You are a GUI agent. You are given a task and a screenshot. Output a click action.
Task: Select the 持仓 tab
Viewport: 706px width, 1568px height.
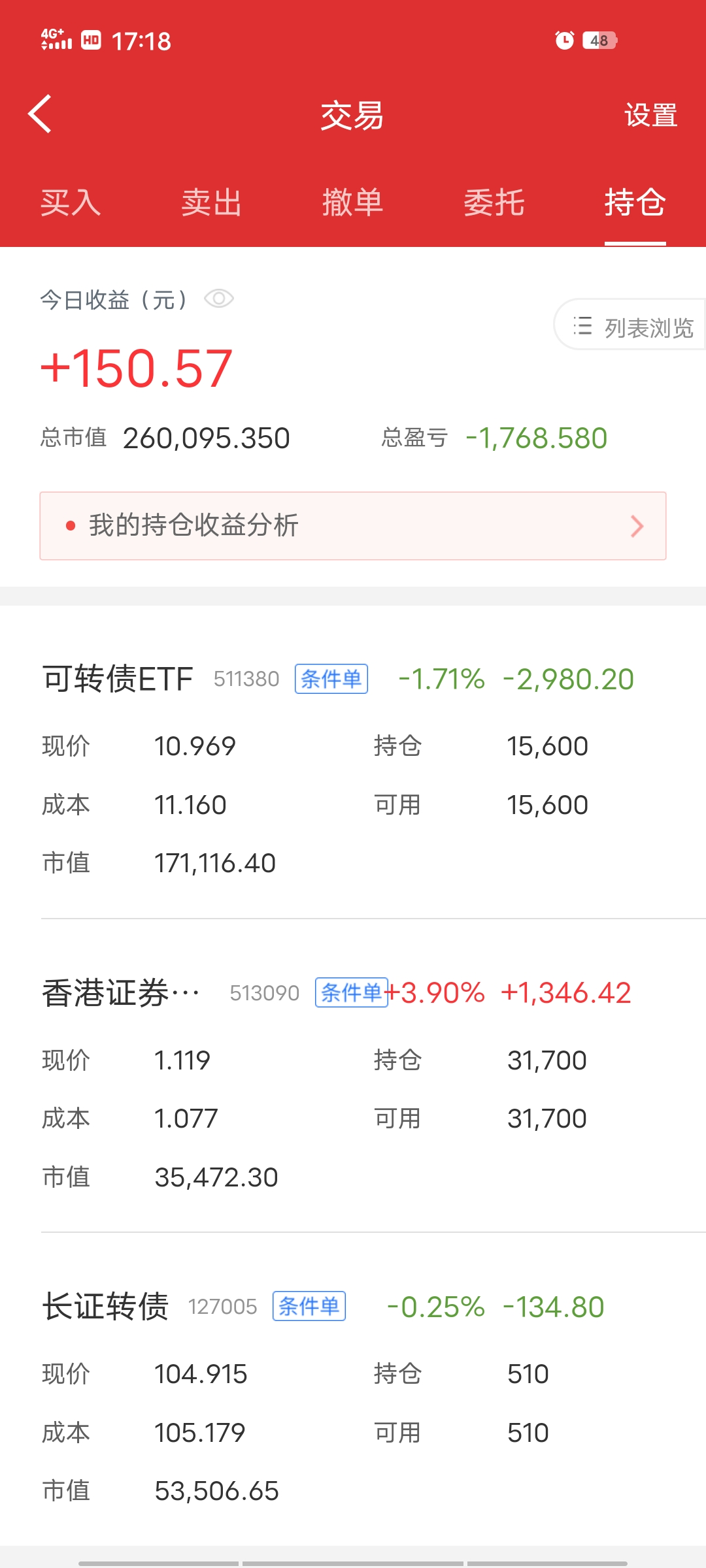click(x=635, y=202)
